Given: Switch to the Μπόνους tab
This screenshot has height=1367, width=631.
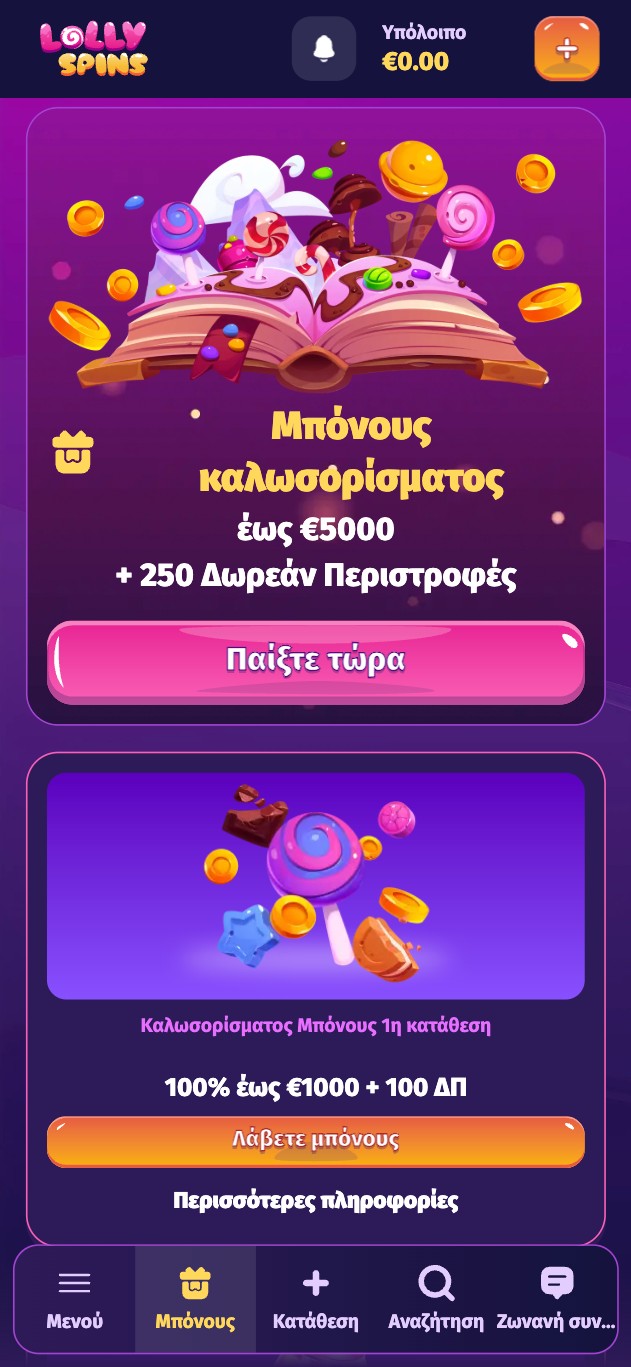Looking at the screenshot, I should click(x=195, y=1299).
